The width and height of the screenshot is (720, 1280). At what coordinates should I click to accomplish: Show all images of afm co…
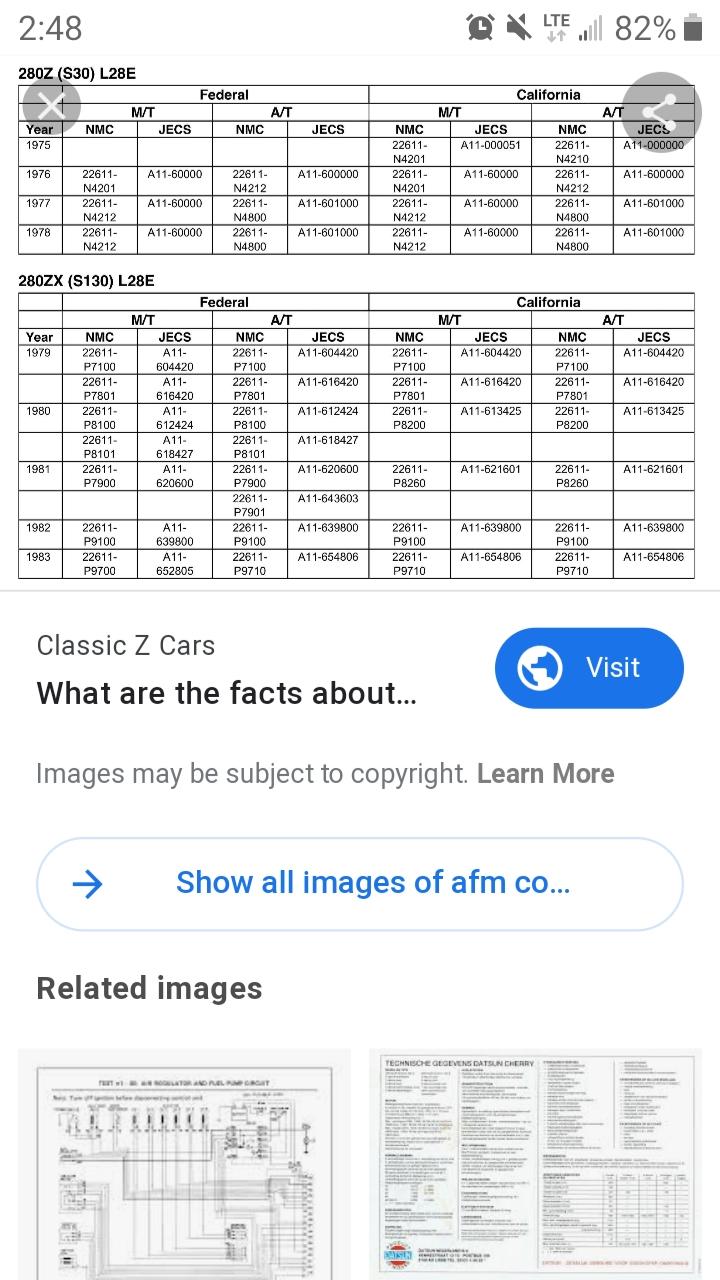tap(360, 883)
